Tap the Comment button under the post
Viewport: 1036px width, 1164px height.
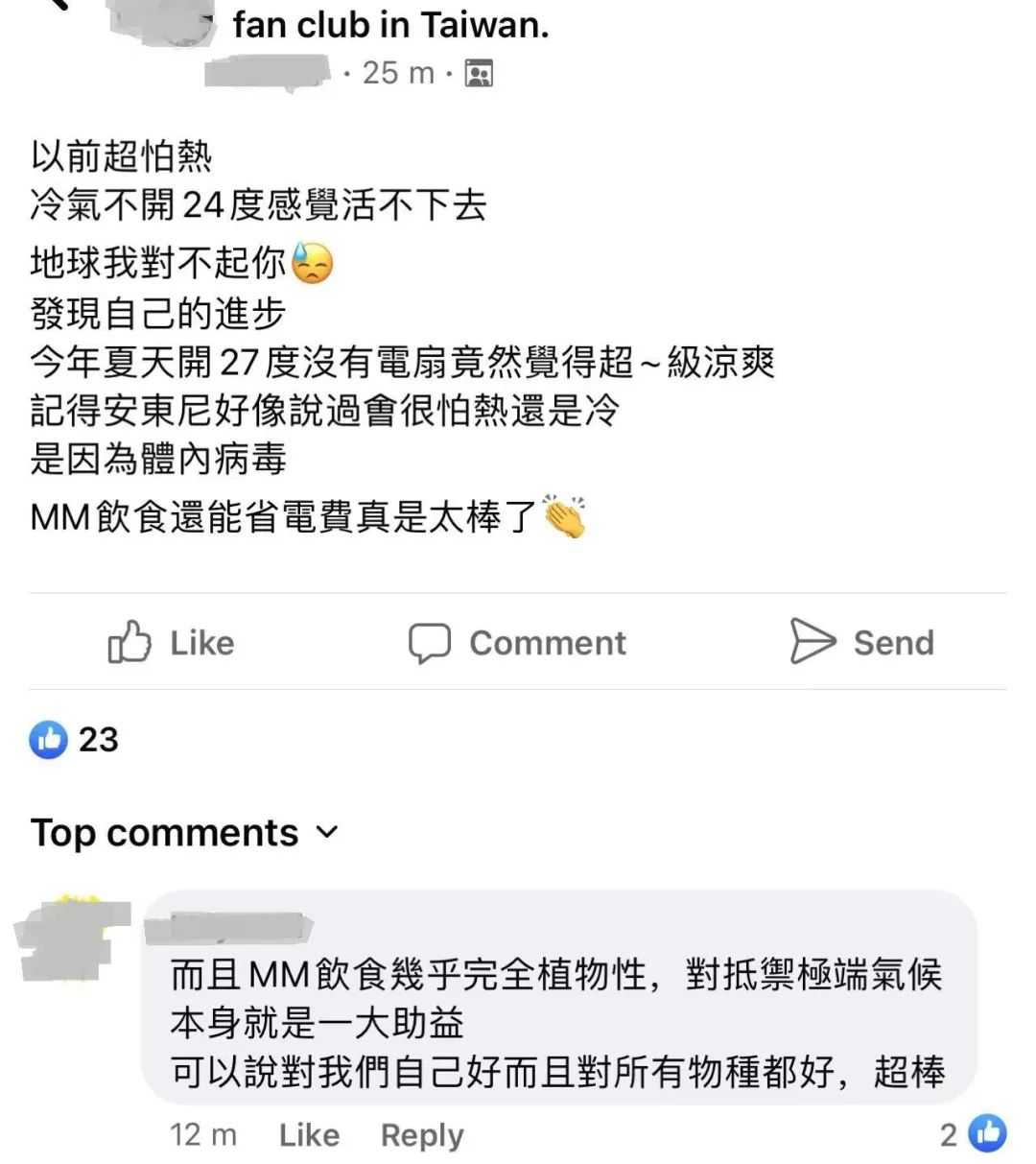(517, 642)
